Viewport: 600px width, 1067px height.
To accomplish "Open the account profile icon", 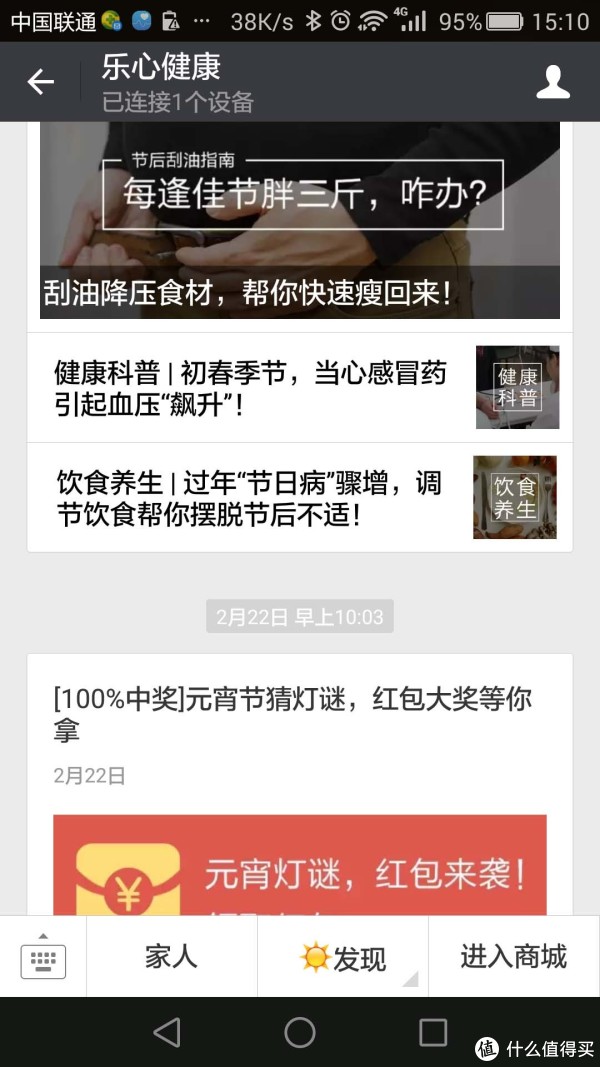I will click(x=553, y=82).
